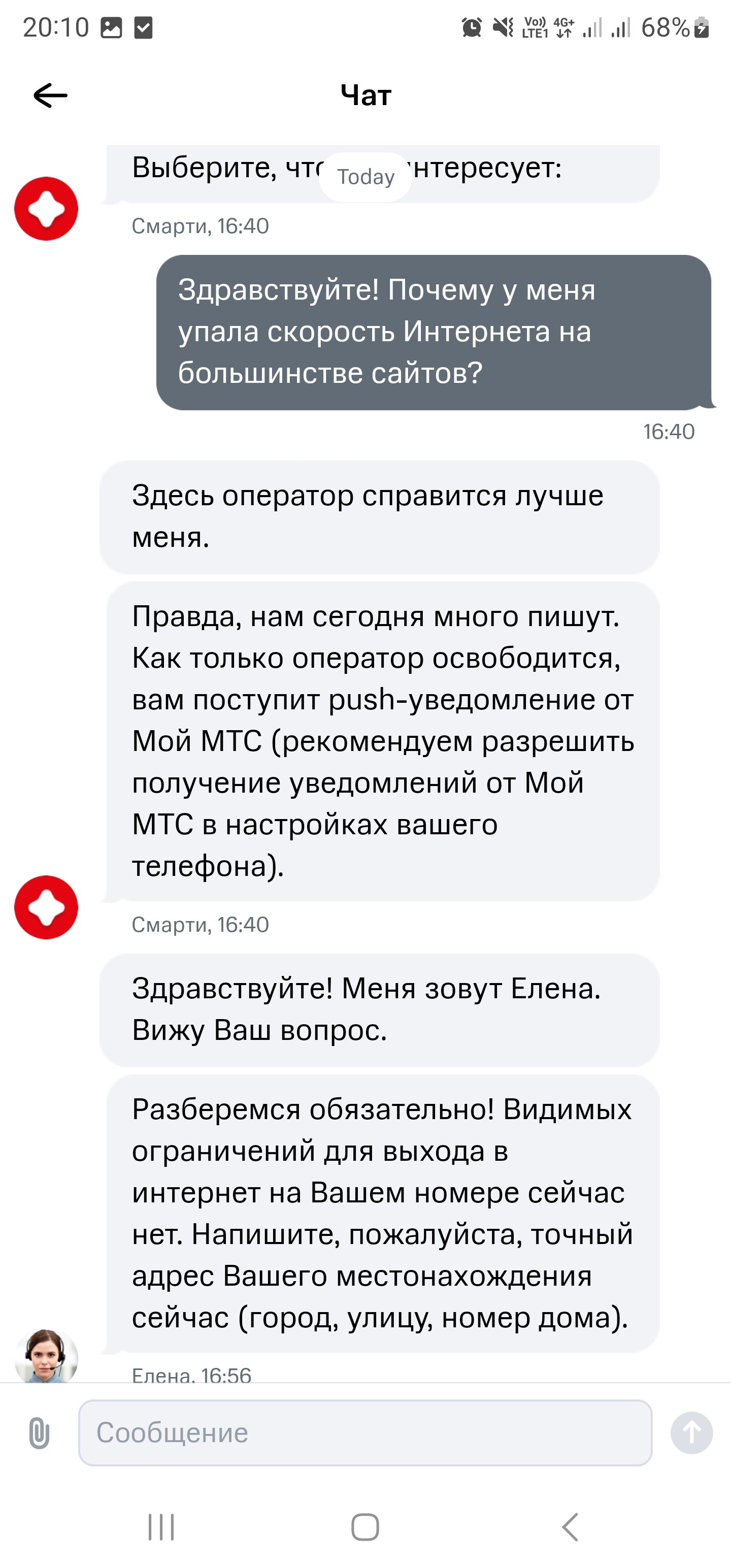Go to the system home screen

click(365, 1526)
